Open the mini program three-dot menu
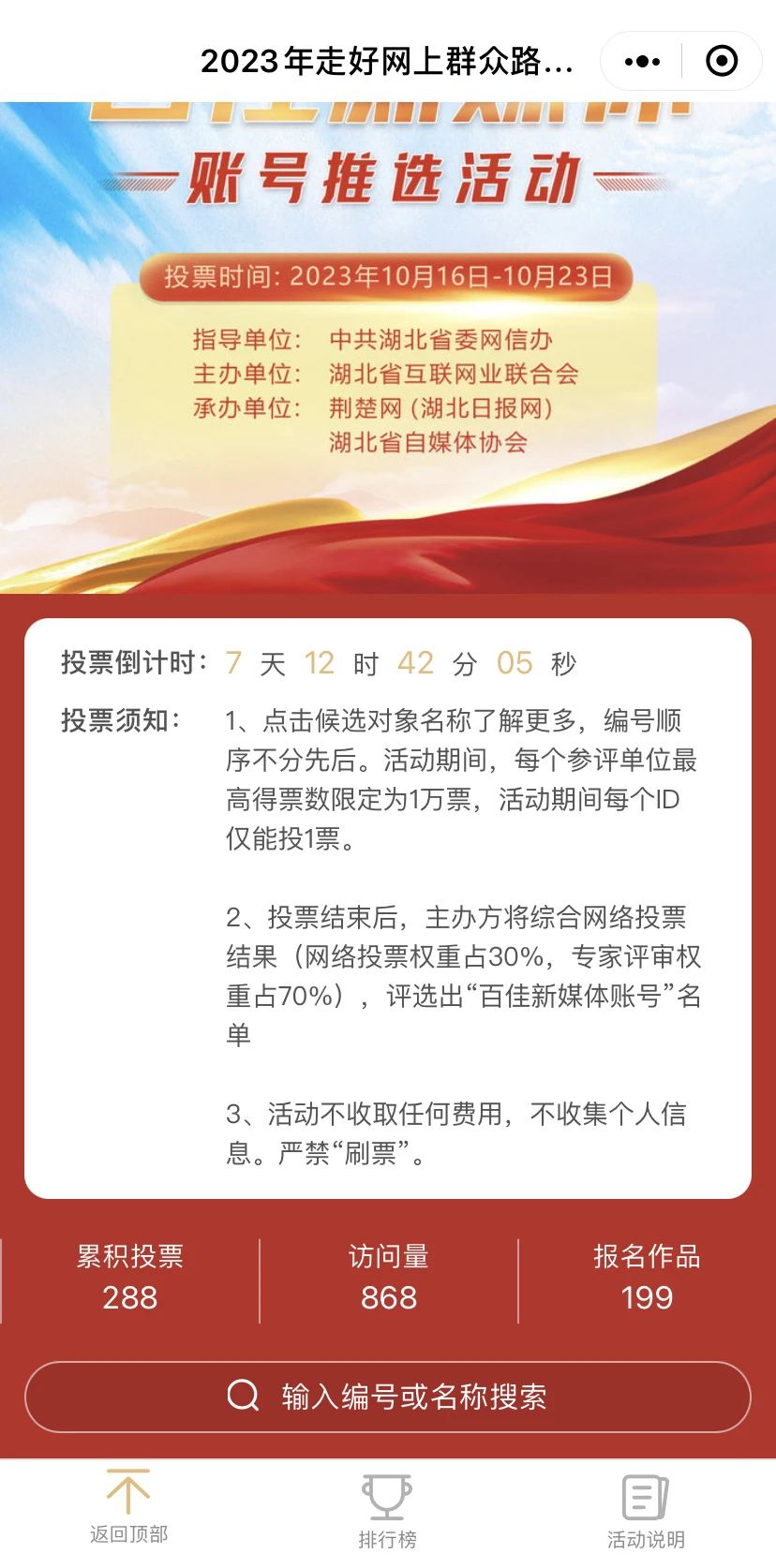 tap(642, 62)
